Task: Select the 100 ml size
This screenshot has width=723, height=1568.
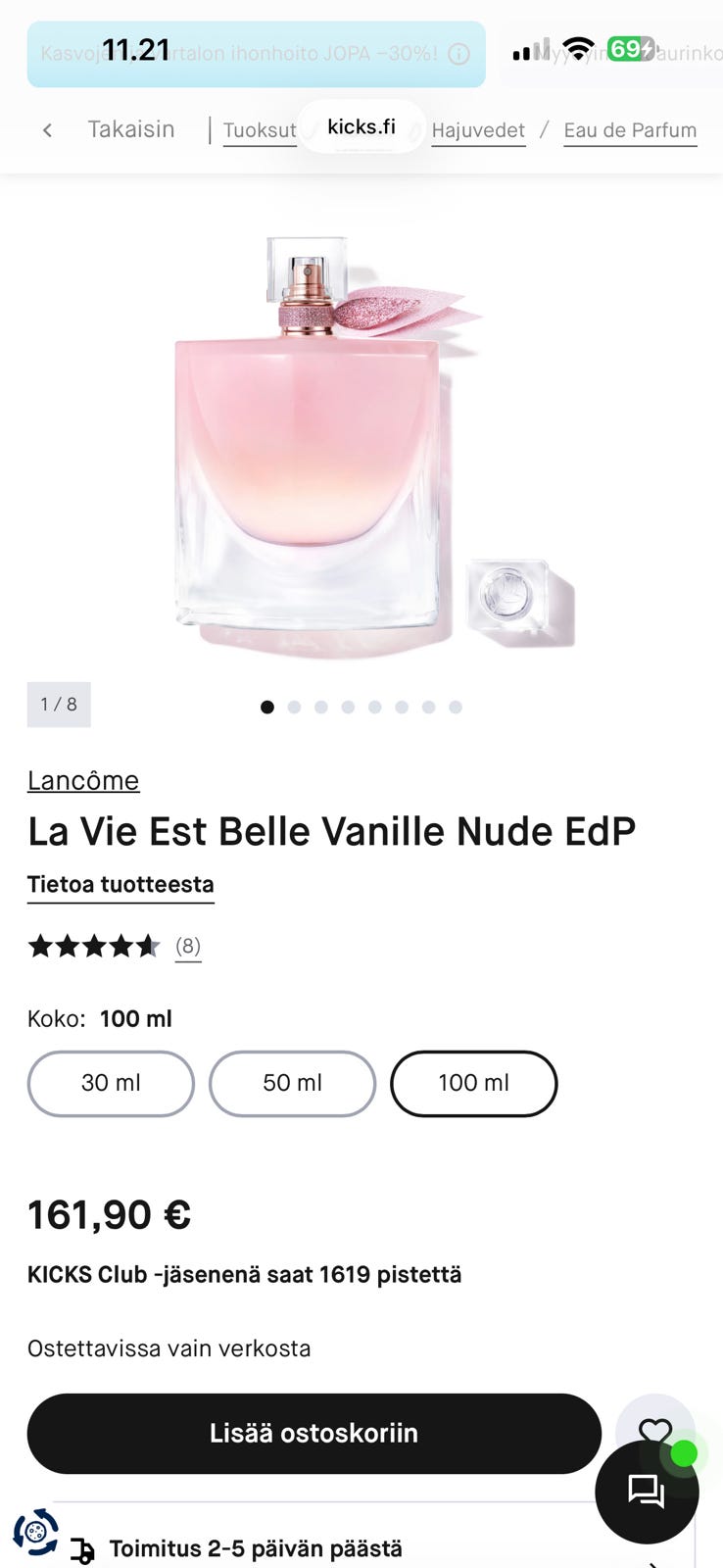Action: [473, 1083]
